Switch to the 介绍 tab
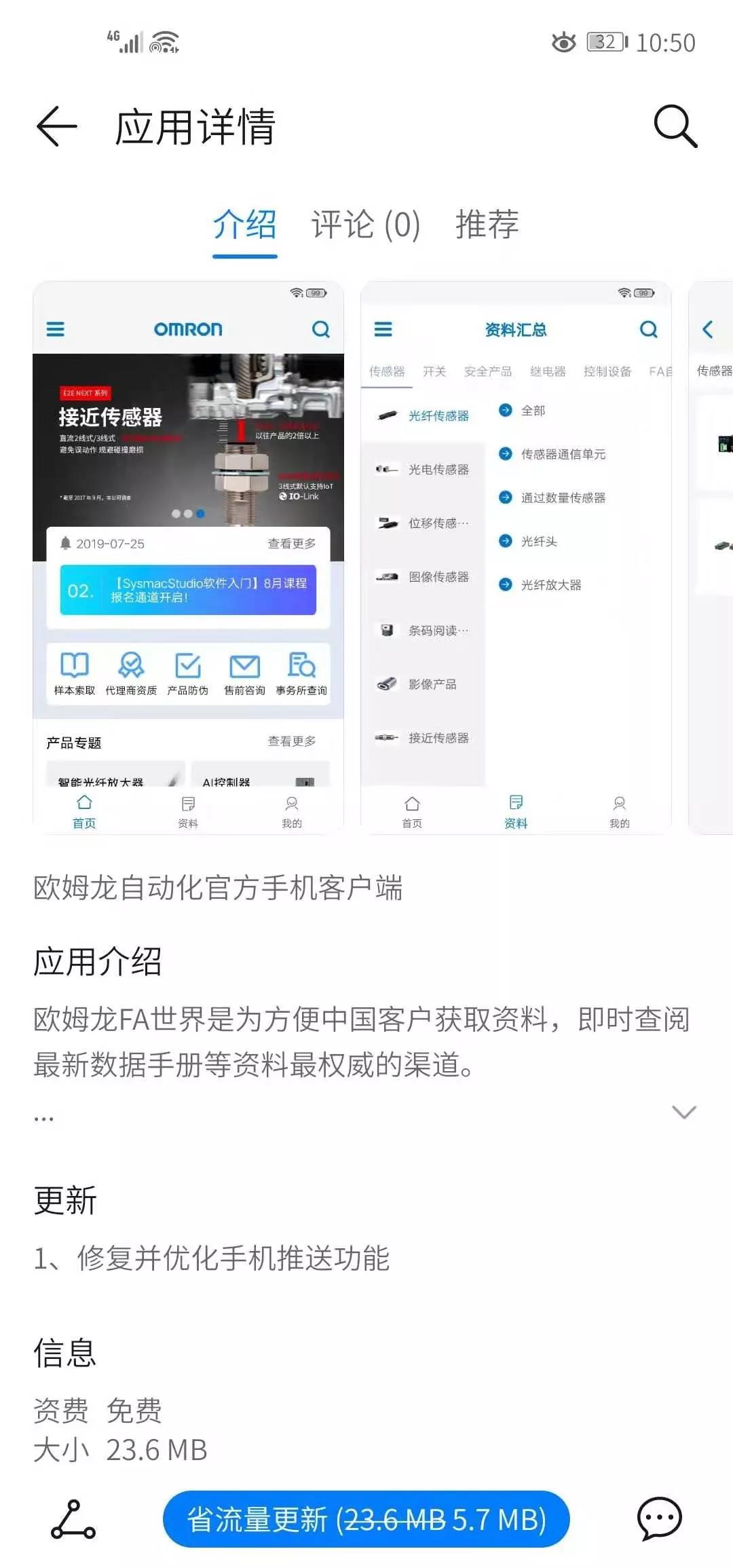 [x=244, y=225]
